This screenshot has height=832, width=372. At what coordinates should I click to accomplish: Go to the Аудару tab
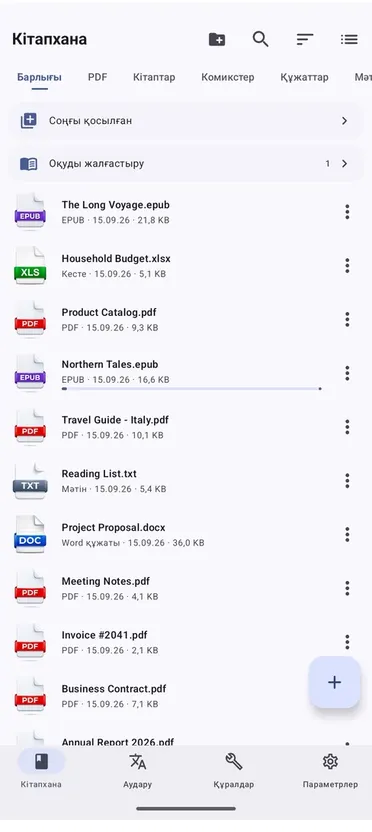(x=137, y=770)
